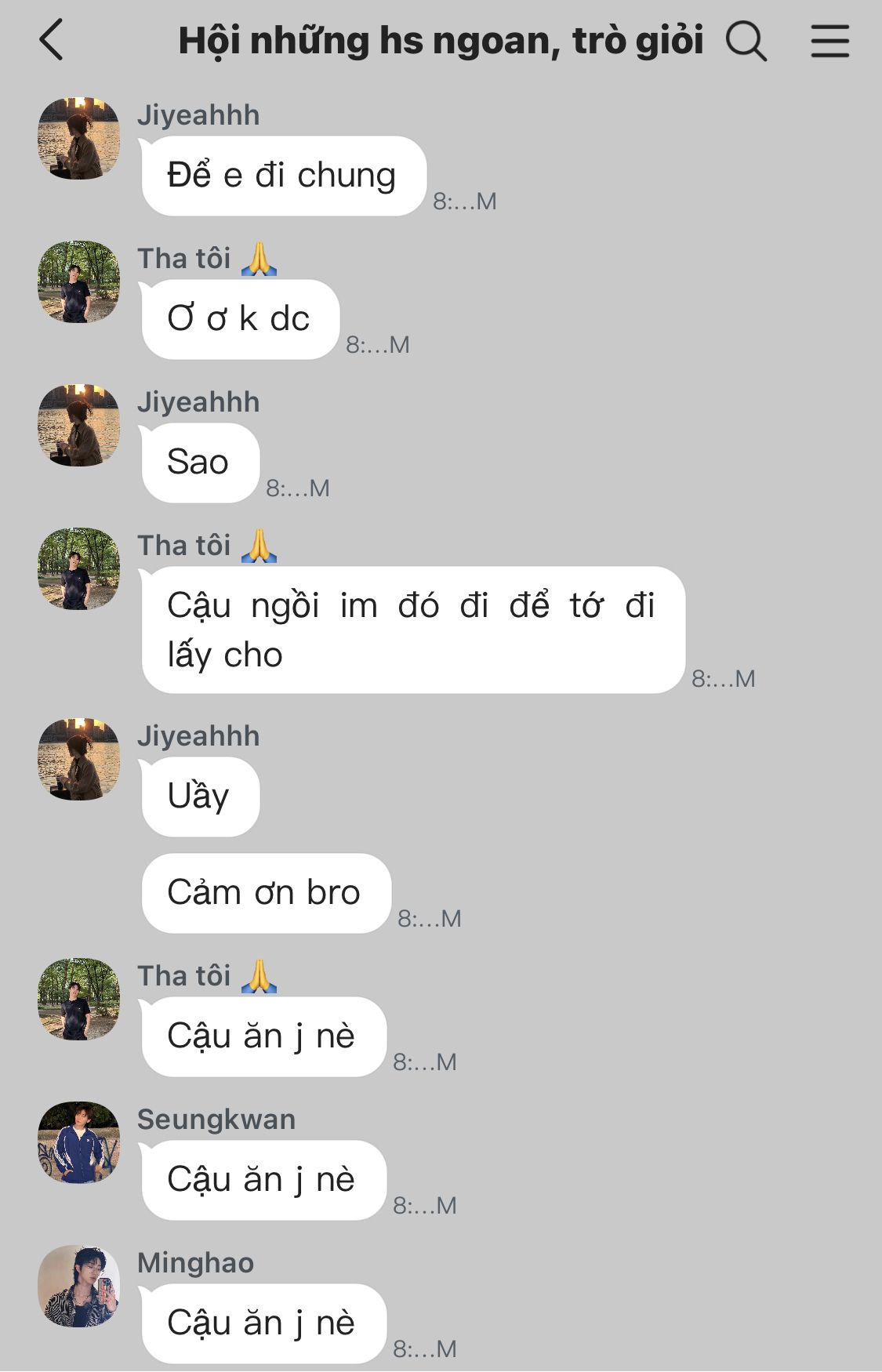882x1372 pixels.
Task: Open Seungkwan's profile picture
Action: point(78,1142)
